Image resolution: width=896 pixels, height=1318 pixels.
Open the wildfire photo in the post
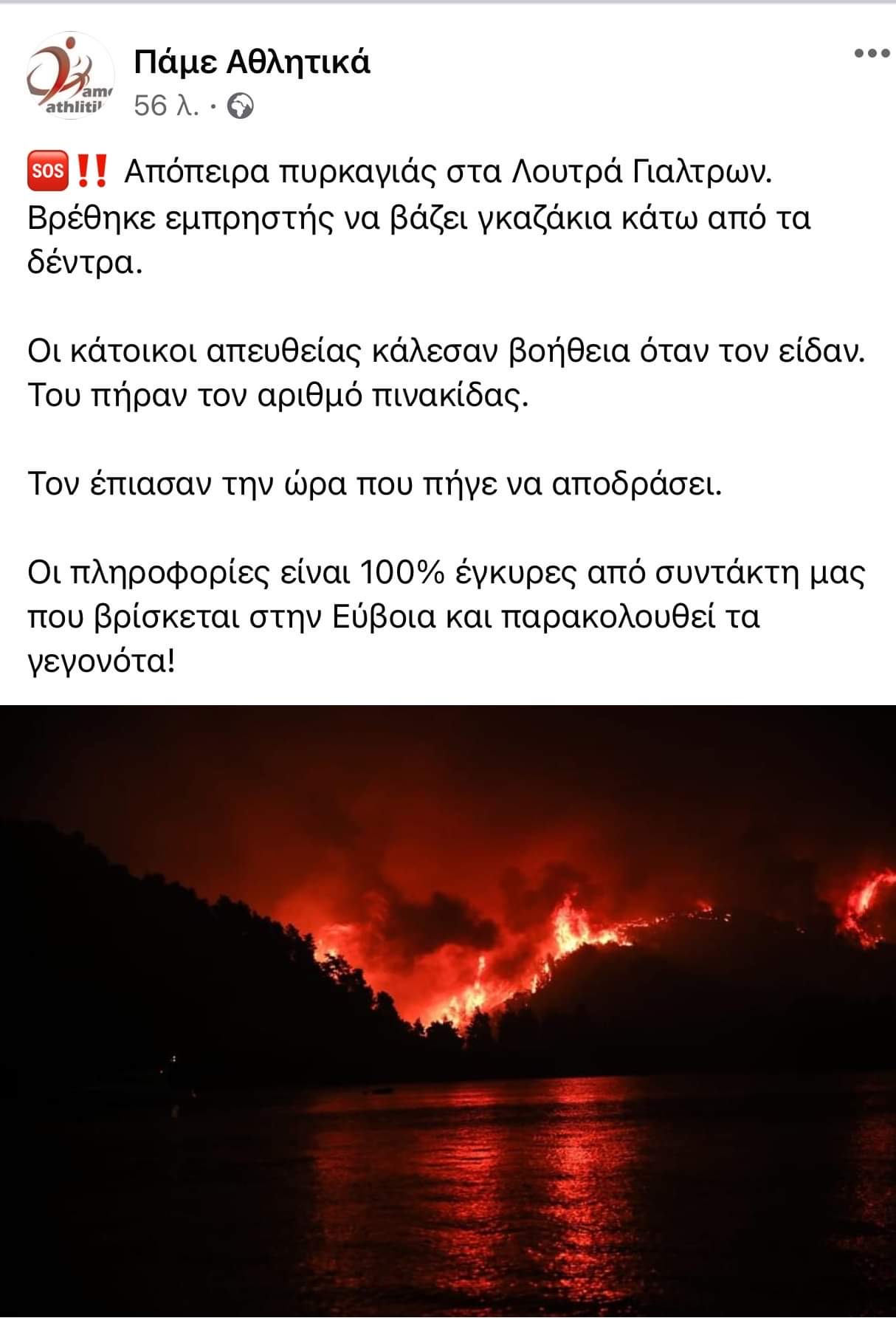[x=448, y=1010]
